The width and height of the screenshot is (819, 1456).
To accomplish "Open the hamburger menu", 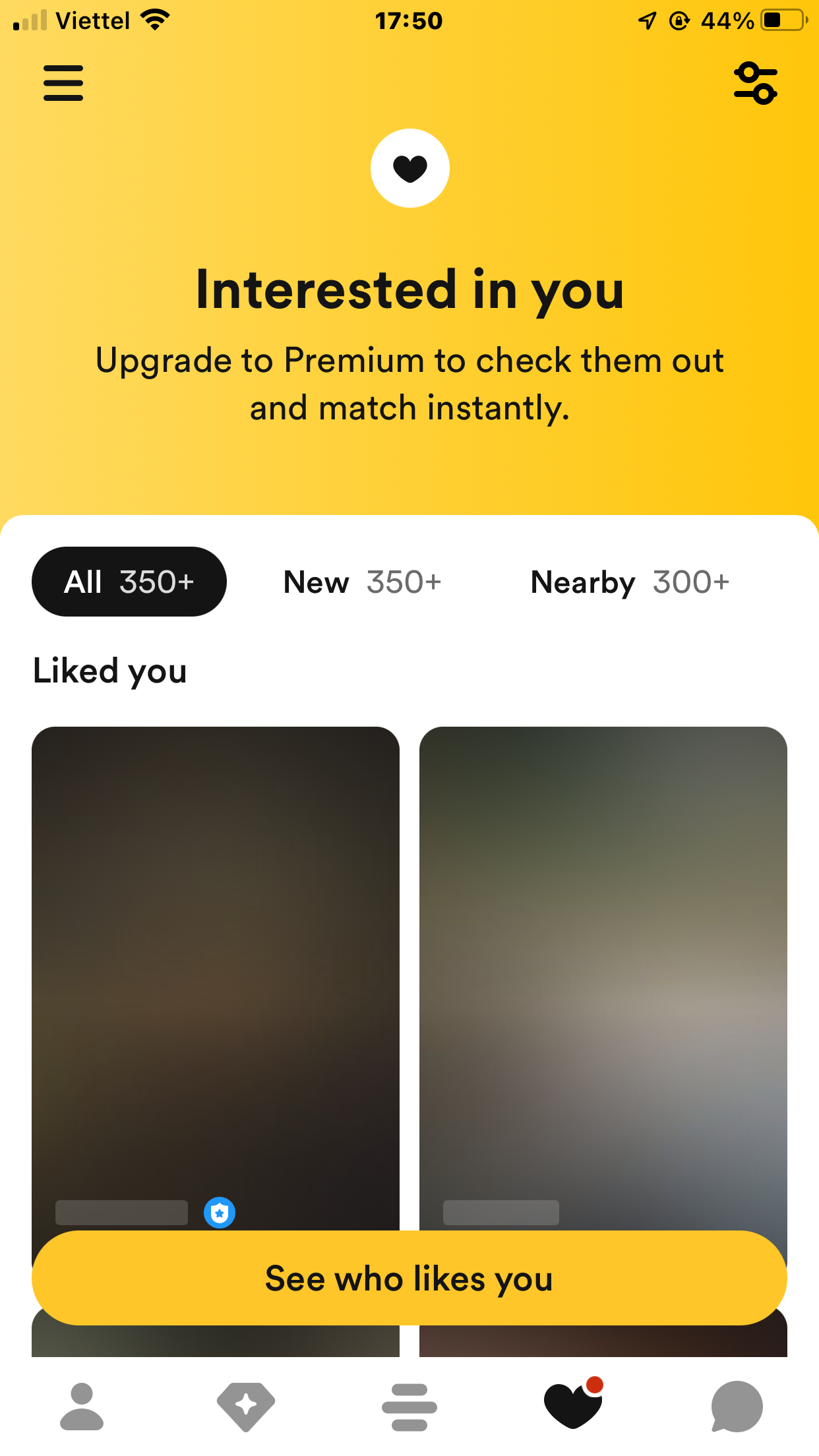I will click(63, 83).
